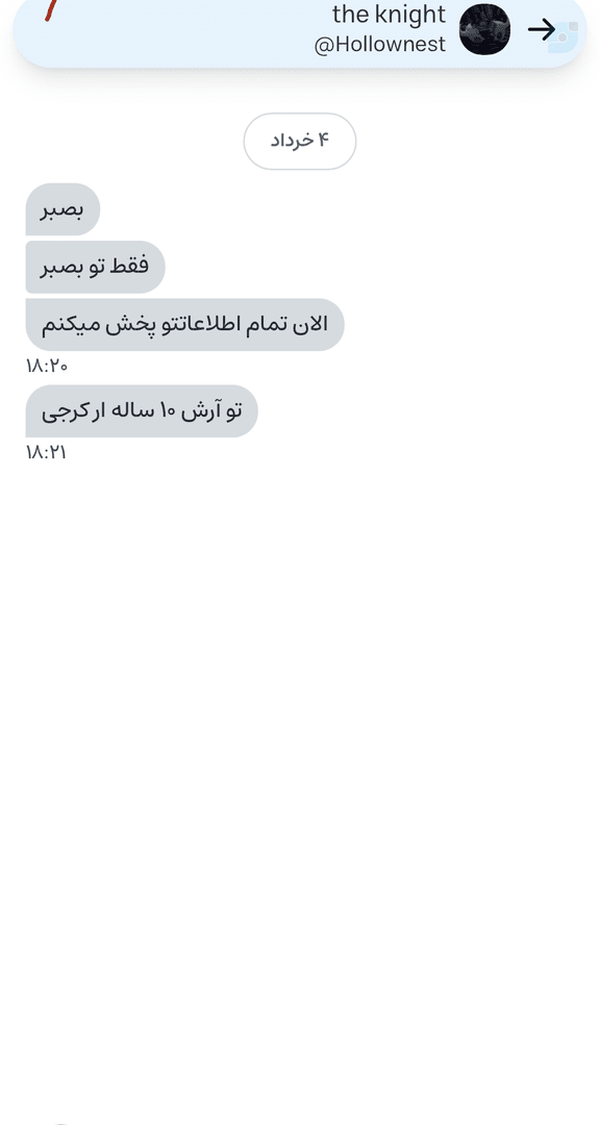Viewport: 600px width, 1125px height.
Task: Open the knight's profile picture
Action: tap(484, 29)
